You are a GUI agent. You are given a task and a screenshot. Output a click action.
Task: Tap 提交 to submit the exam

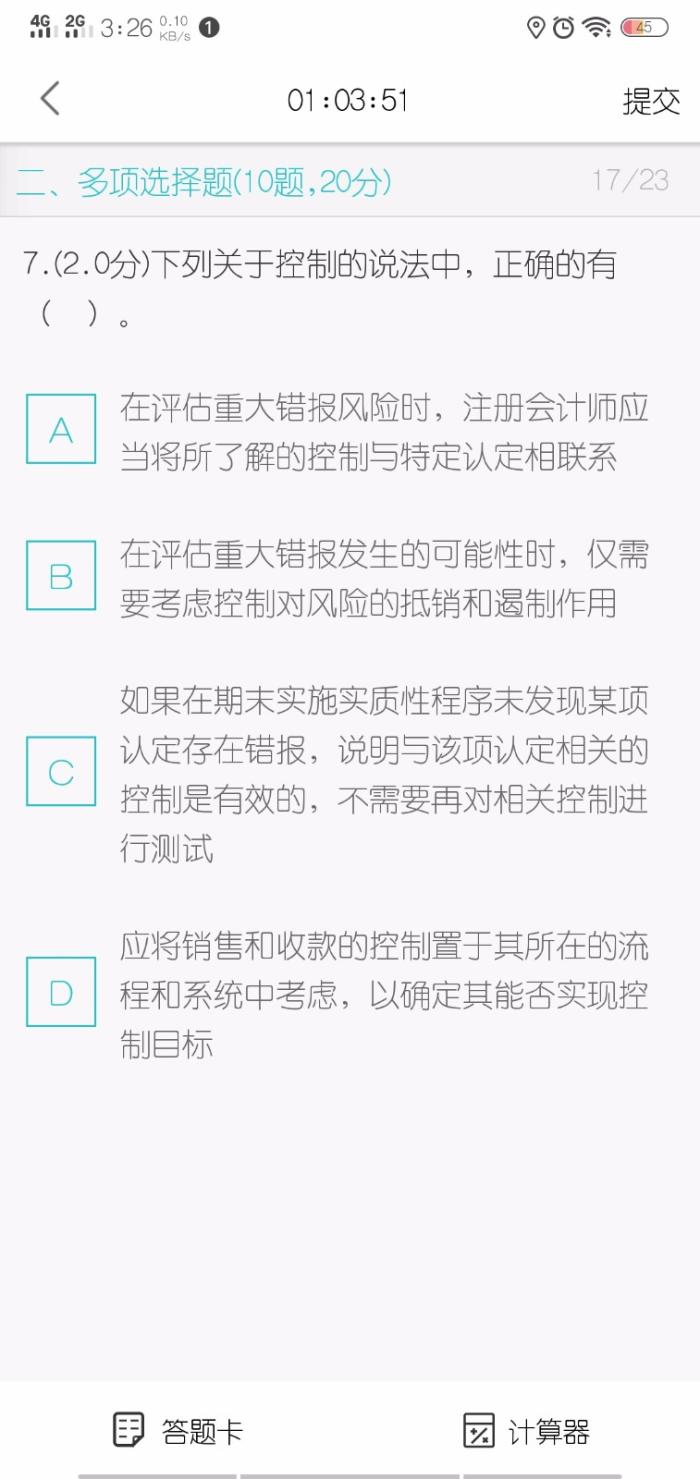(651, 101)
